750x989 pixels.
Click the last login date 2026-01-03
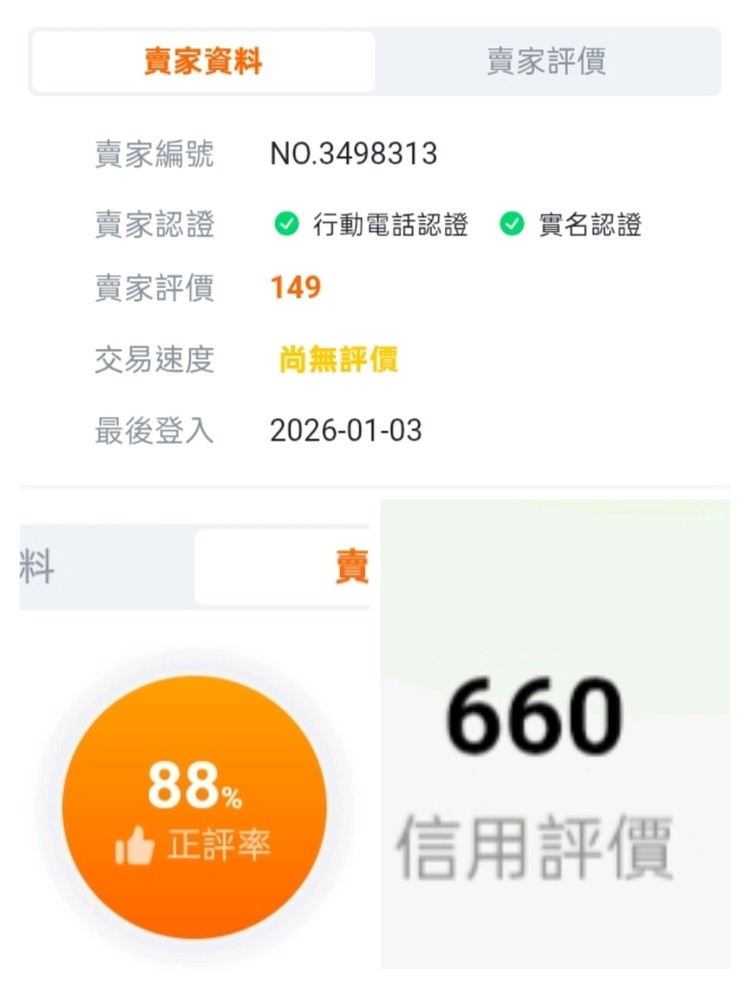347,432
